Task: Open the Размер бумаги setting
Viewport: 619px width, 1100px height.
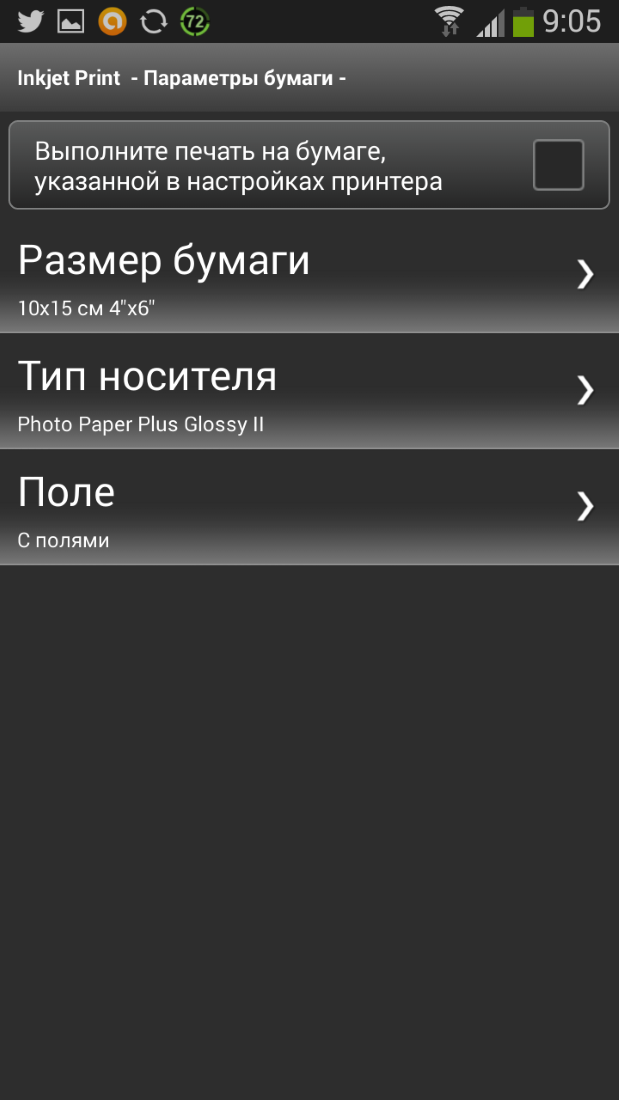Action: pos(309,275)
